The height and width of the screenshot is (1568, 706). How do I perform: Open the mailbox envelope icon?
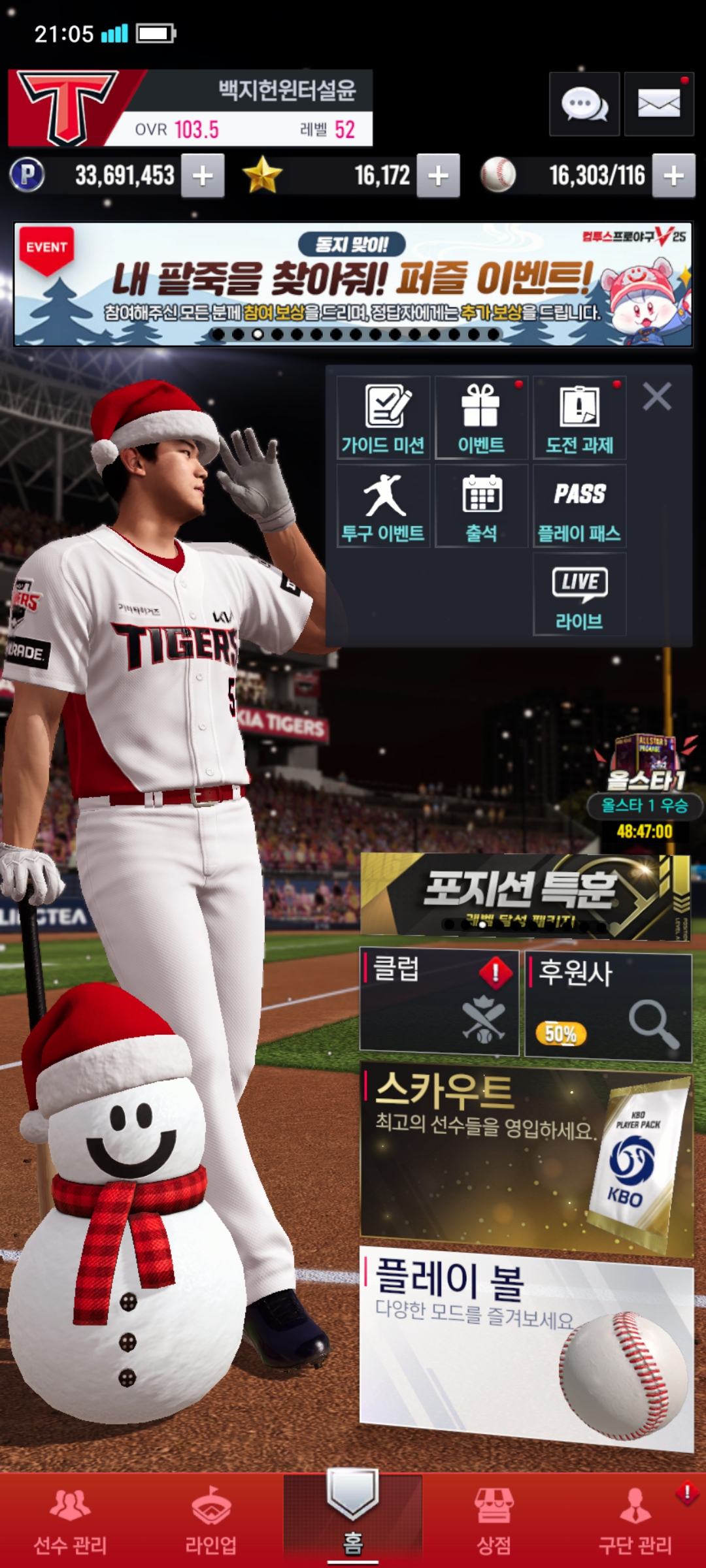pyautogui.click(x=658, y=104)
